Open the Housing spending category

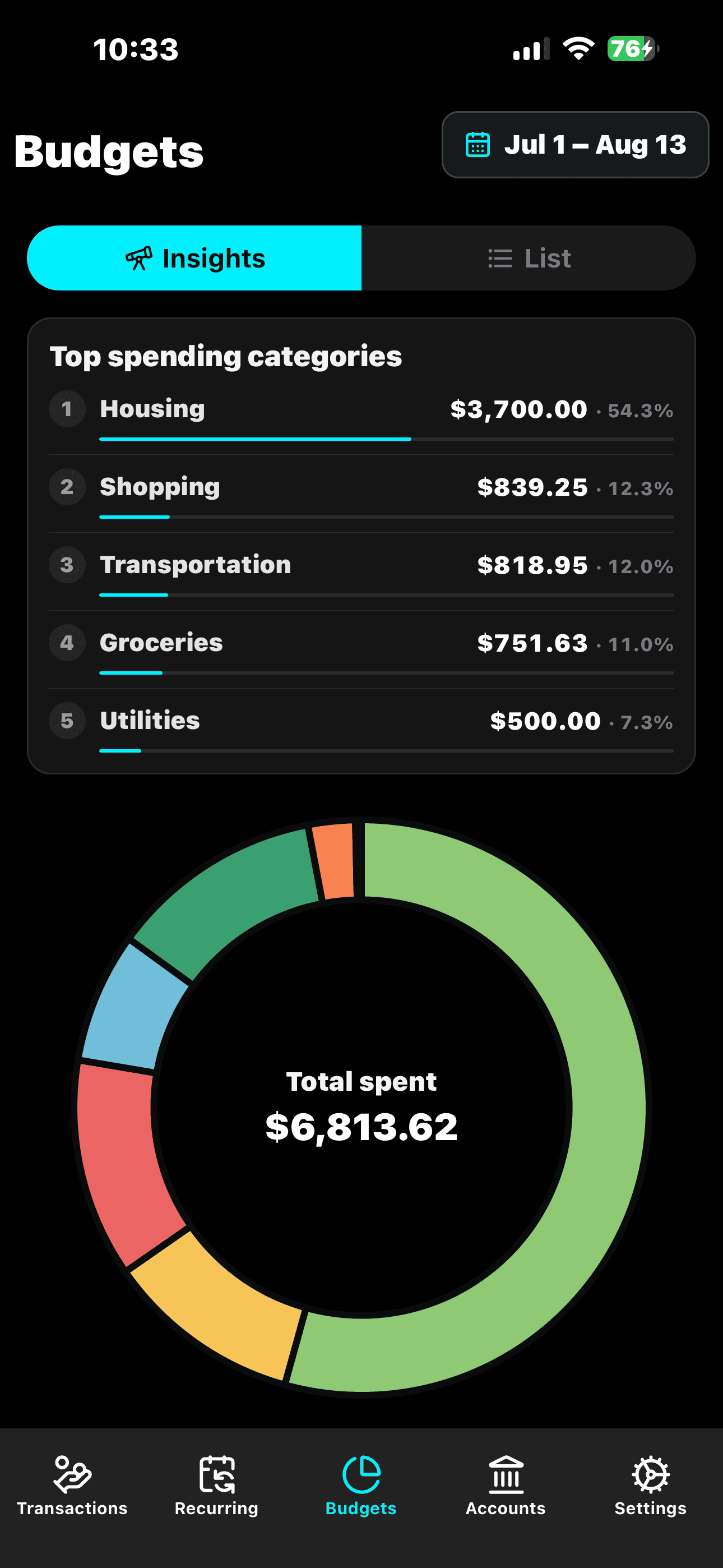(361, 416)
